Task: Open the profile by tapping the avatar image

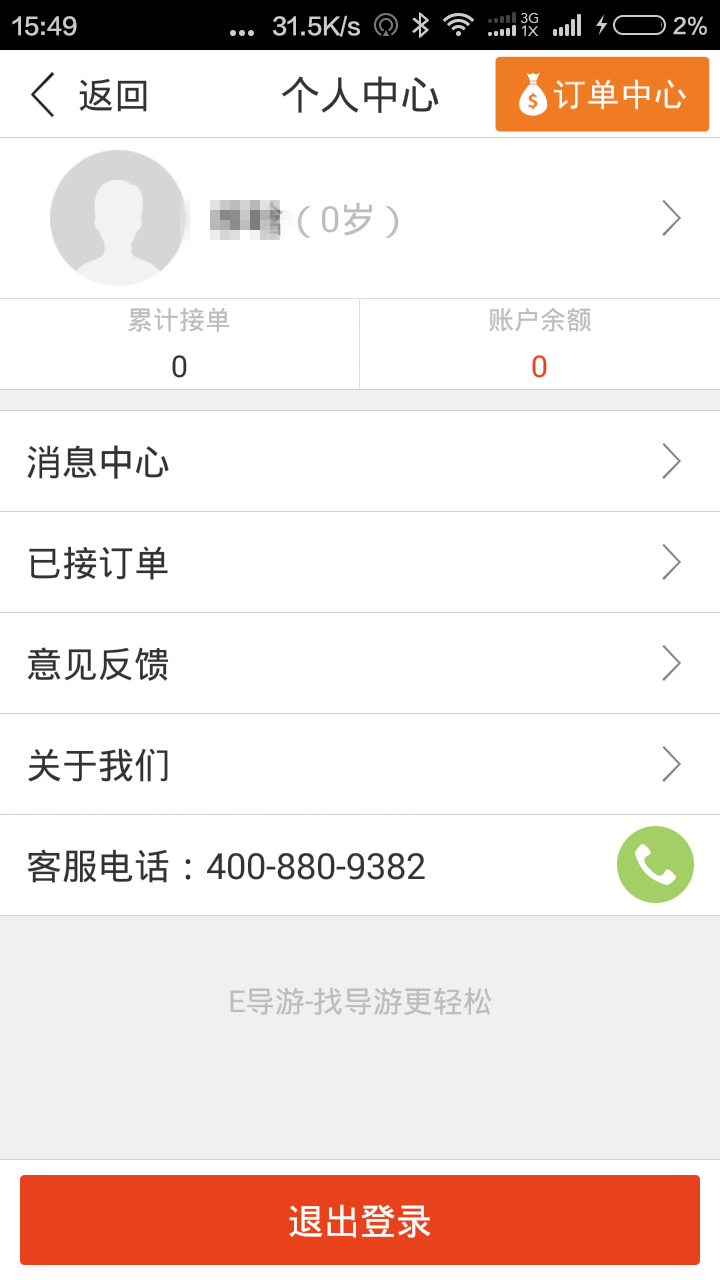Action: pyautogui.click(x=118, y=217)
